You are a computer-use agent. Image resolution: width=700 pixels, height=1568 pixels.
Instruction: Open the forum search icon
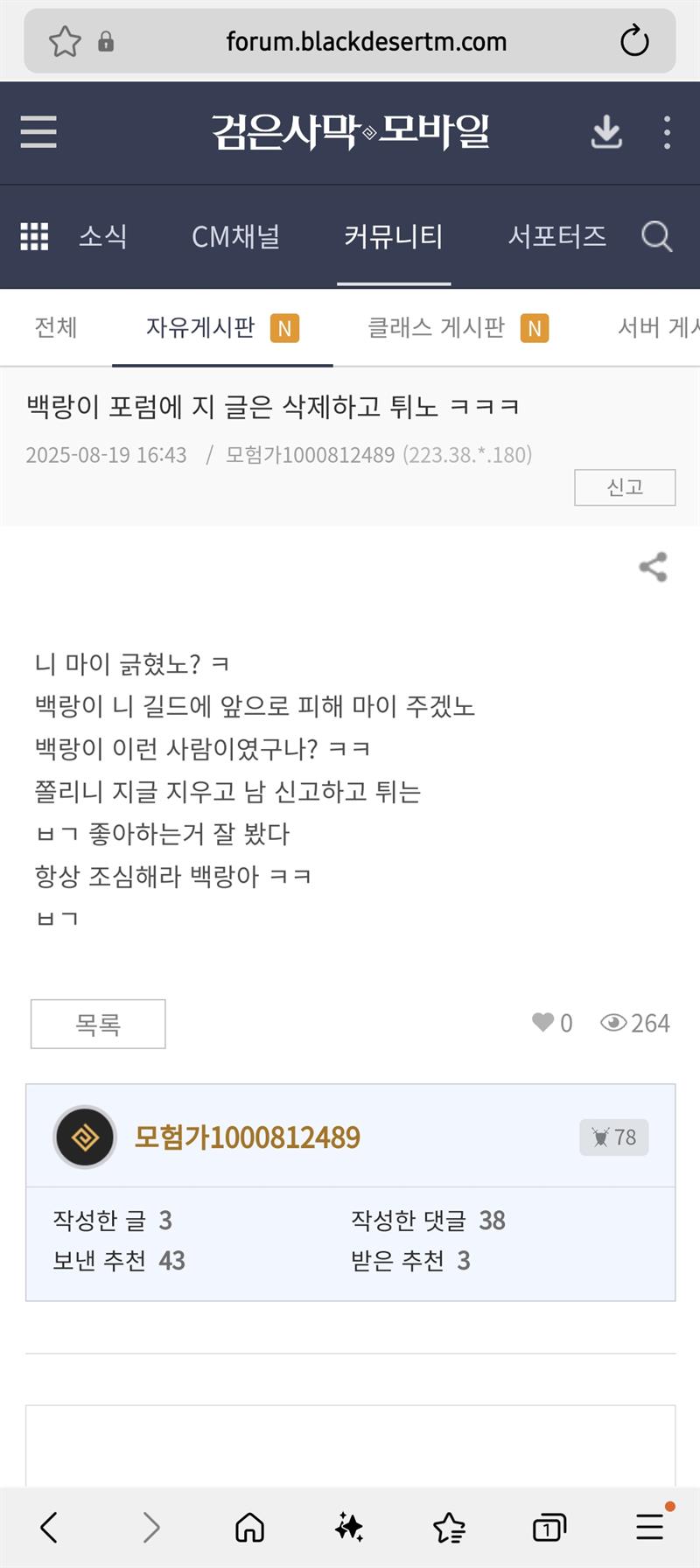tap(656, 236)
